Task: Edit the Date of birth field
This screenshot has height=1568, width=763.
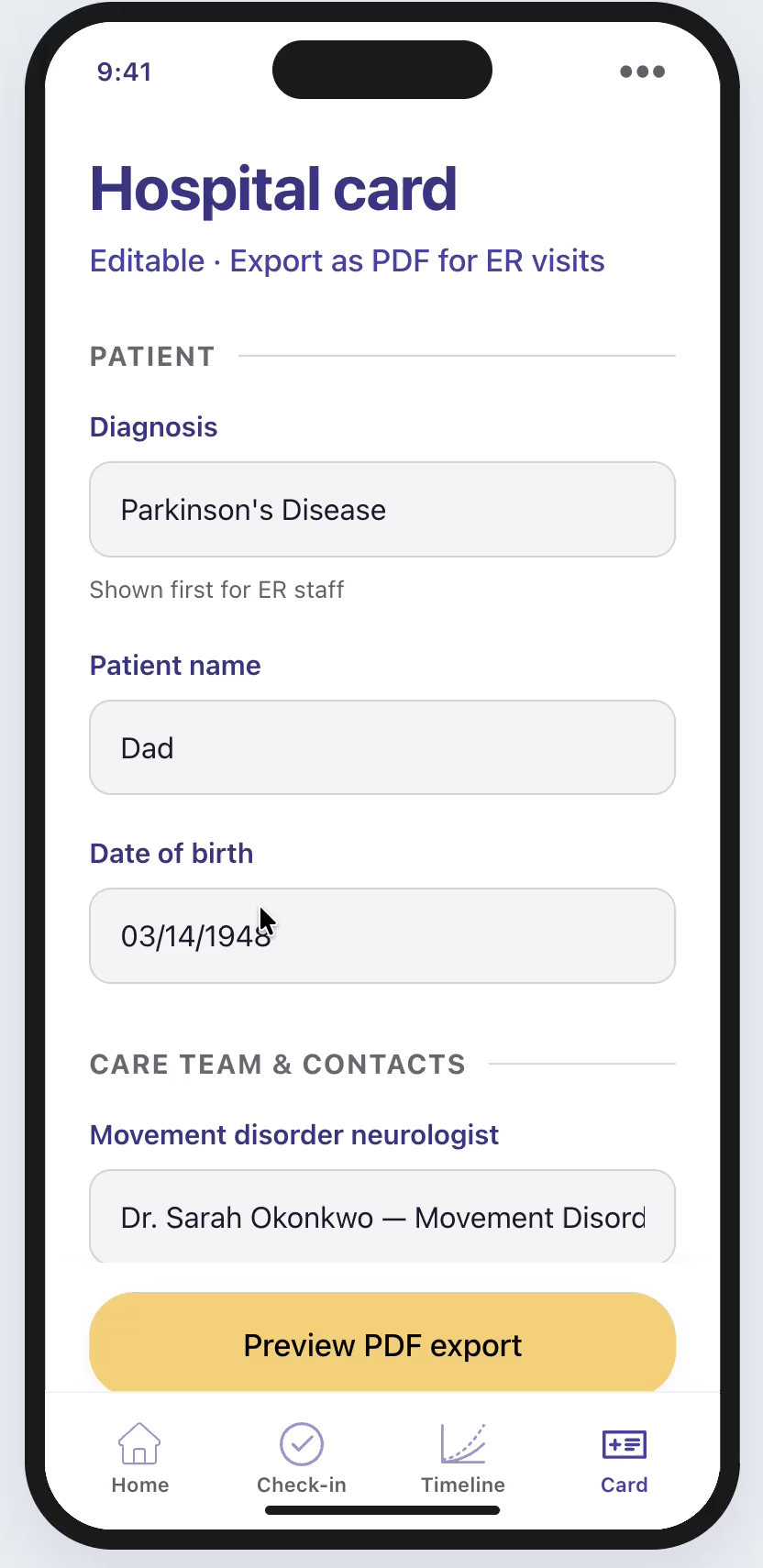Action: [382, 935]
